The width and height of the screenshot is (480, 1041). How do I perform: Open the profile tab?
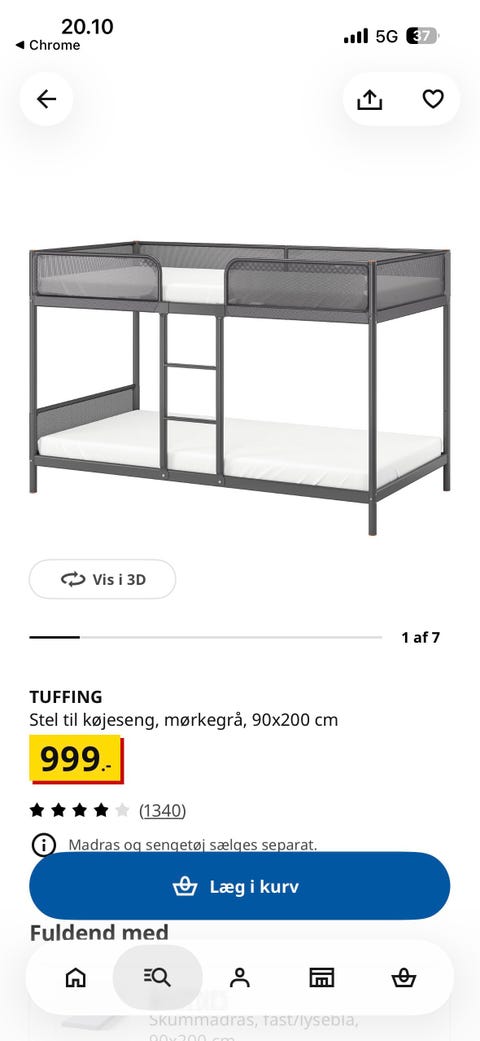240,978
